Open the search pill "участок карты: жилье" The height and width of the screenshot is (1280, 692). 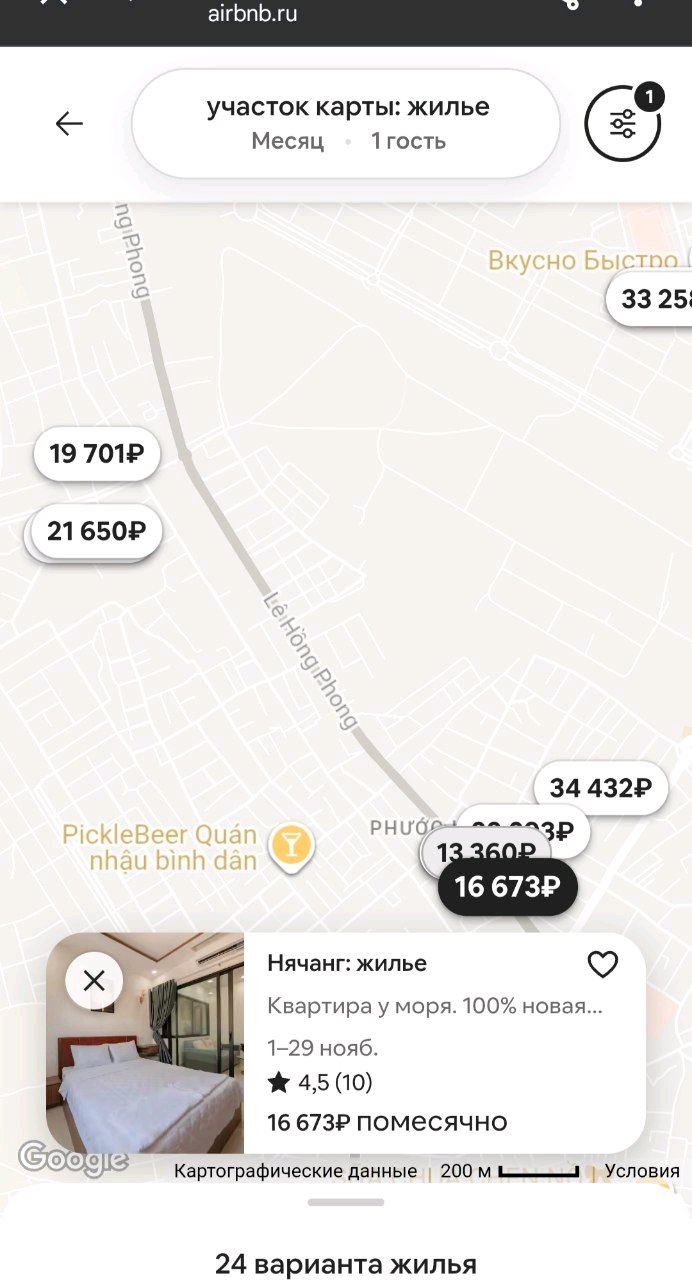coord(346,123)
